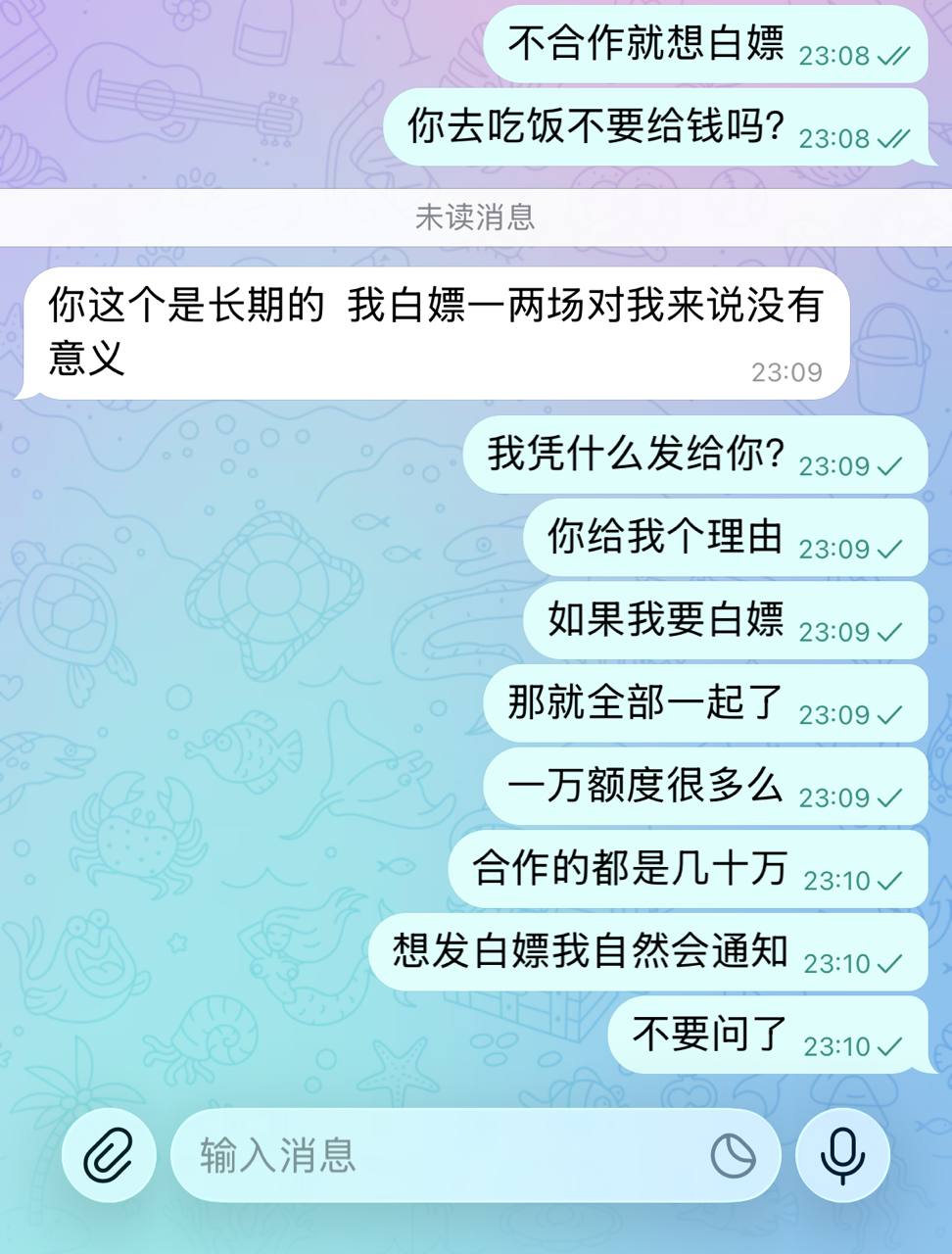This screenshot has width=952, height=1254.
Task: Open the sticker picker in the message field
Action: point(733,1155)
